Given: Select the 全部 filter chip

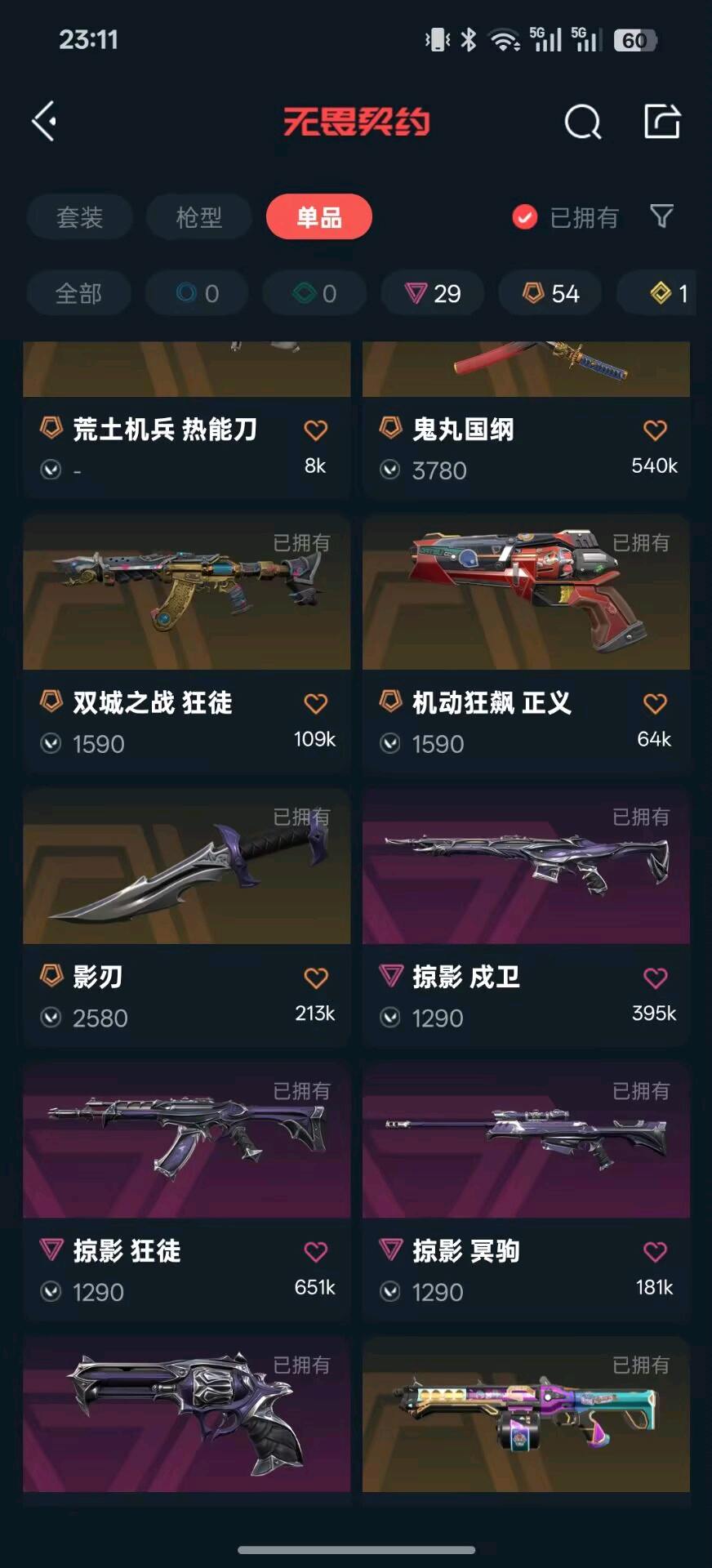Looking at the screenshot, I should (x=78, y=293).
